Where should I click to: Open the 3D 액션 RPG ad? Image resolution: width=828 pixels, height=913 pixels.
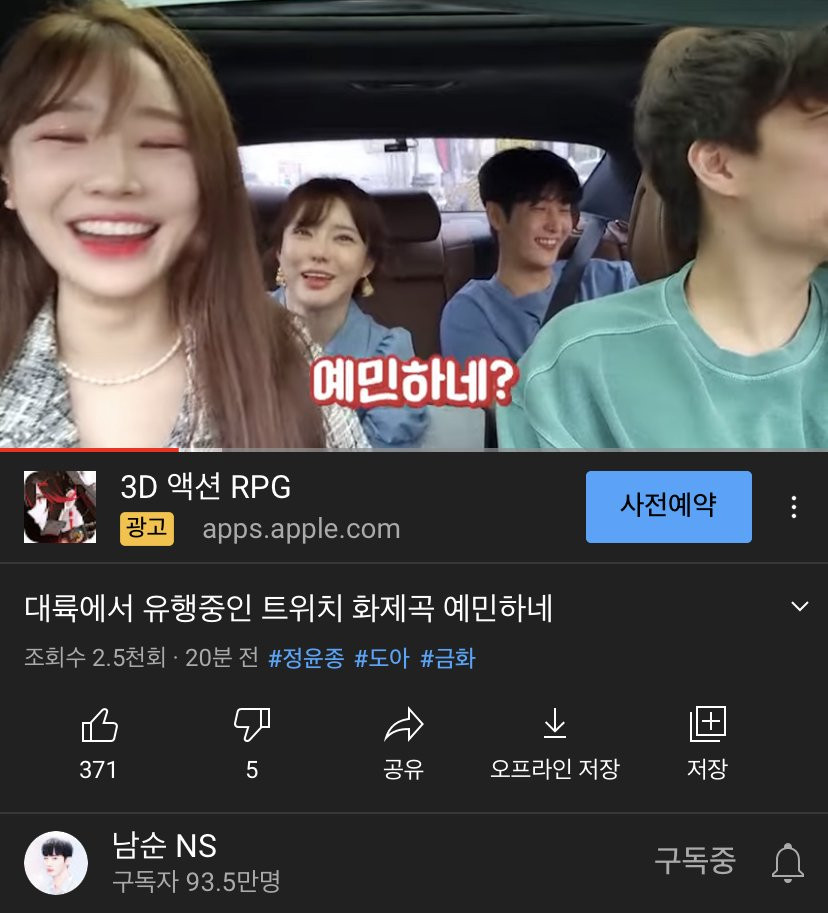coord(205,488)
